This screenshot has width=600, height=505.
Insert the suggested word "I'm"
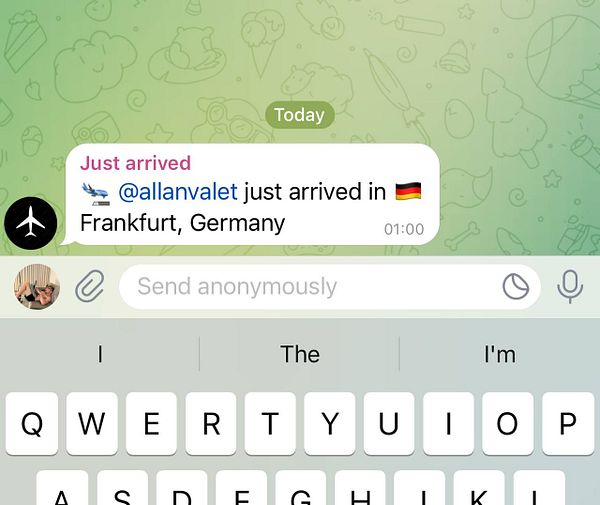click(499, 354)
